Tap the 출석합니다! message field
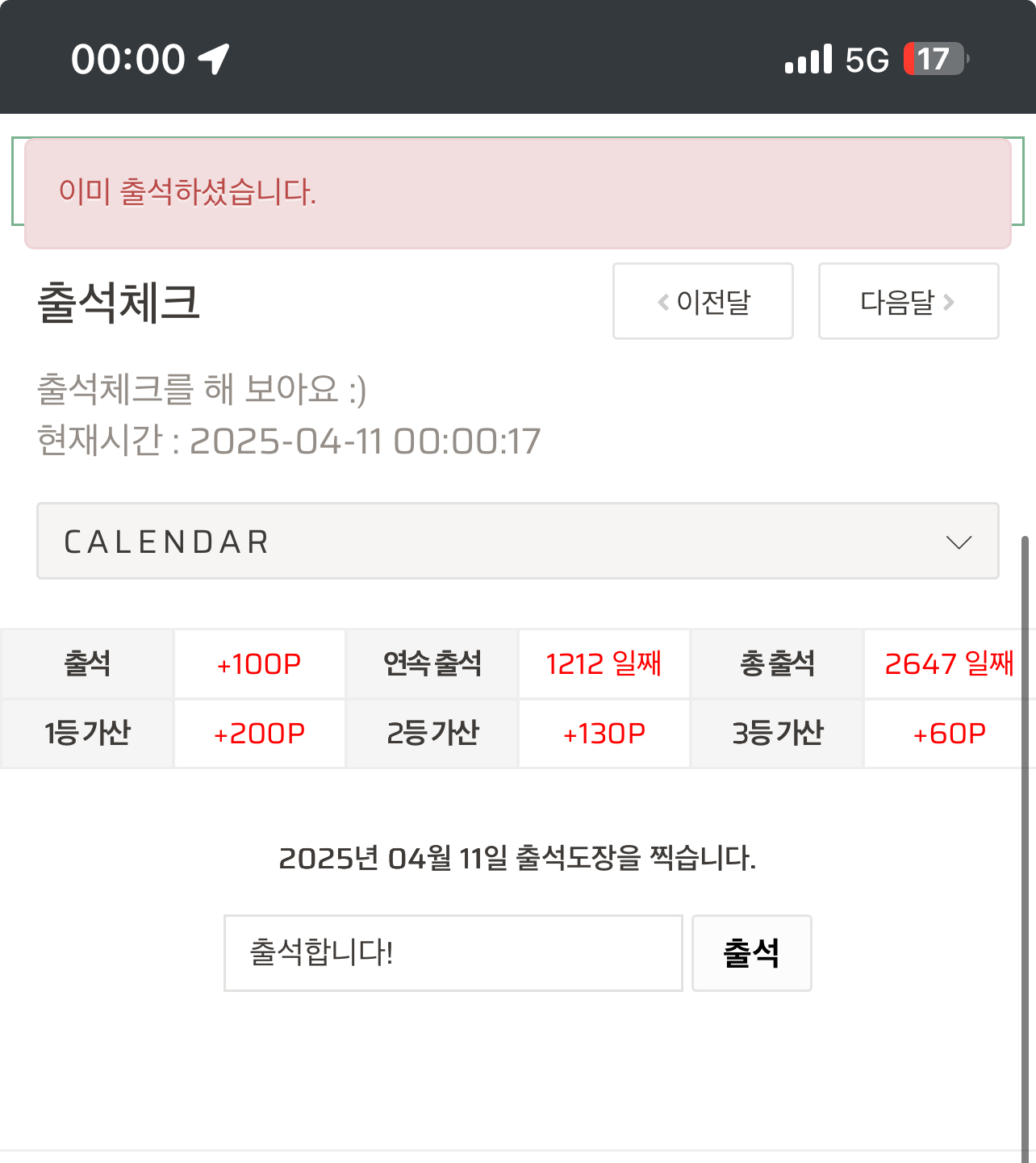 tap(453, 952)
